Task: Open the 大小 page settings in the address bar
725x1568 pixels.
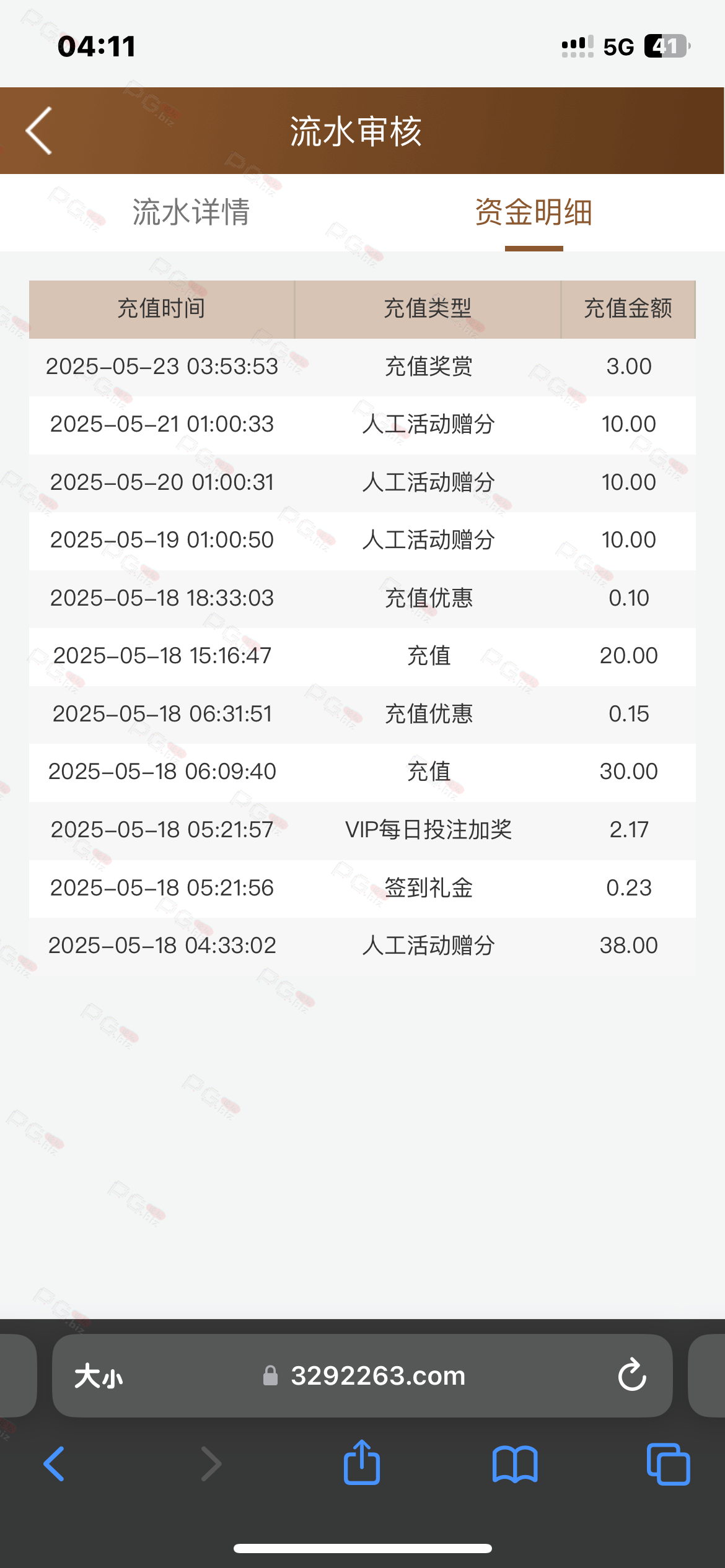Action: point(99,1376)
